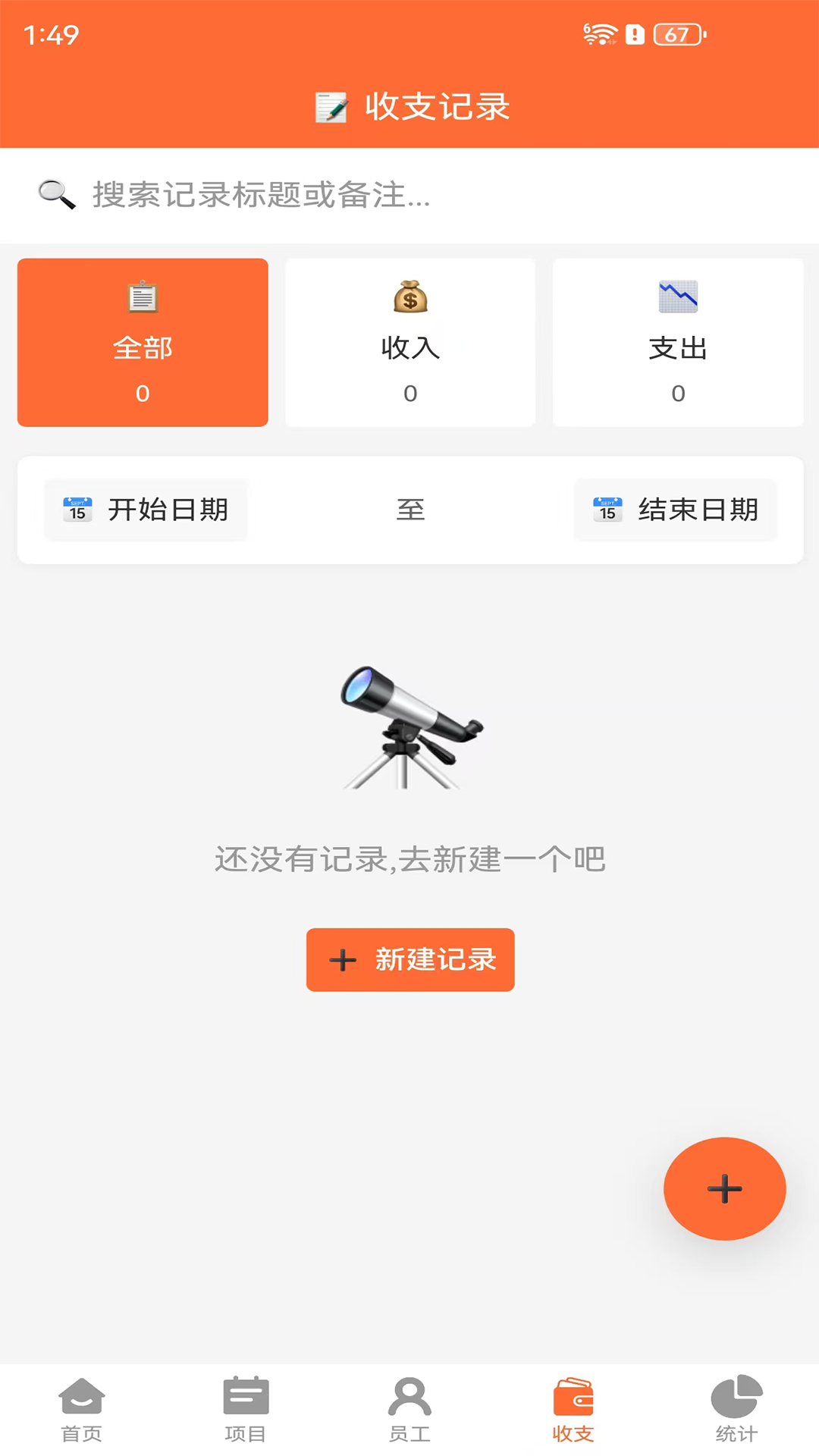819x1456 pixels.
Task: Click the calendar icon next to 开始日期
Action: [x=77, y=510]
